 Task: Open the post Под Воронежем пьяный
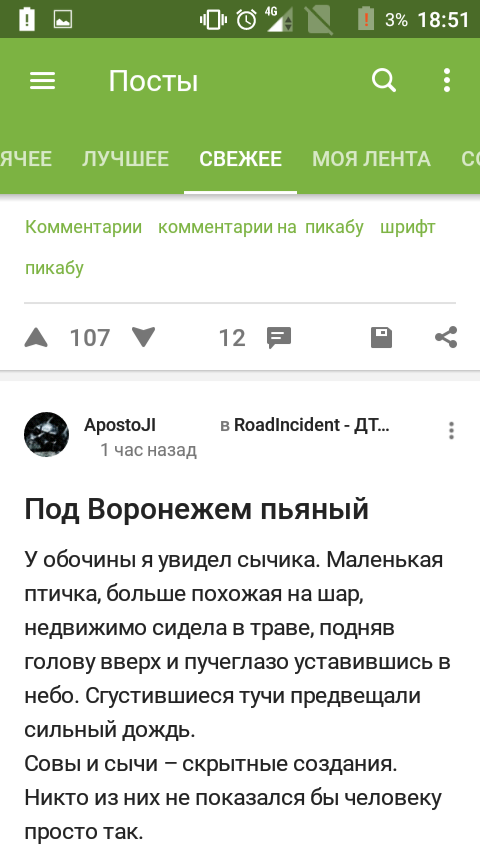(x=197, y=510)
